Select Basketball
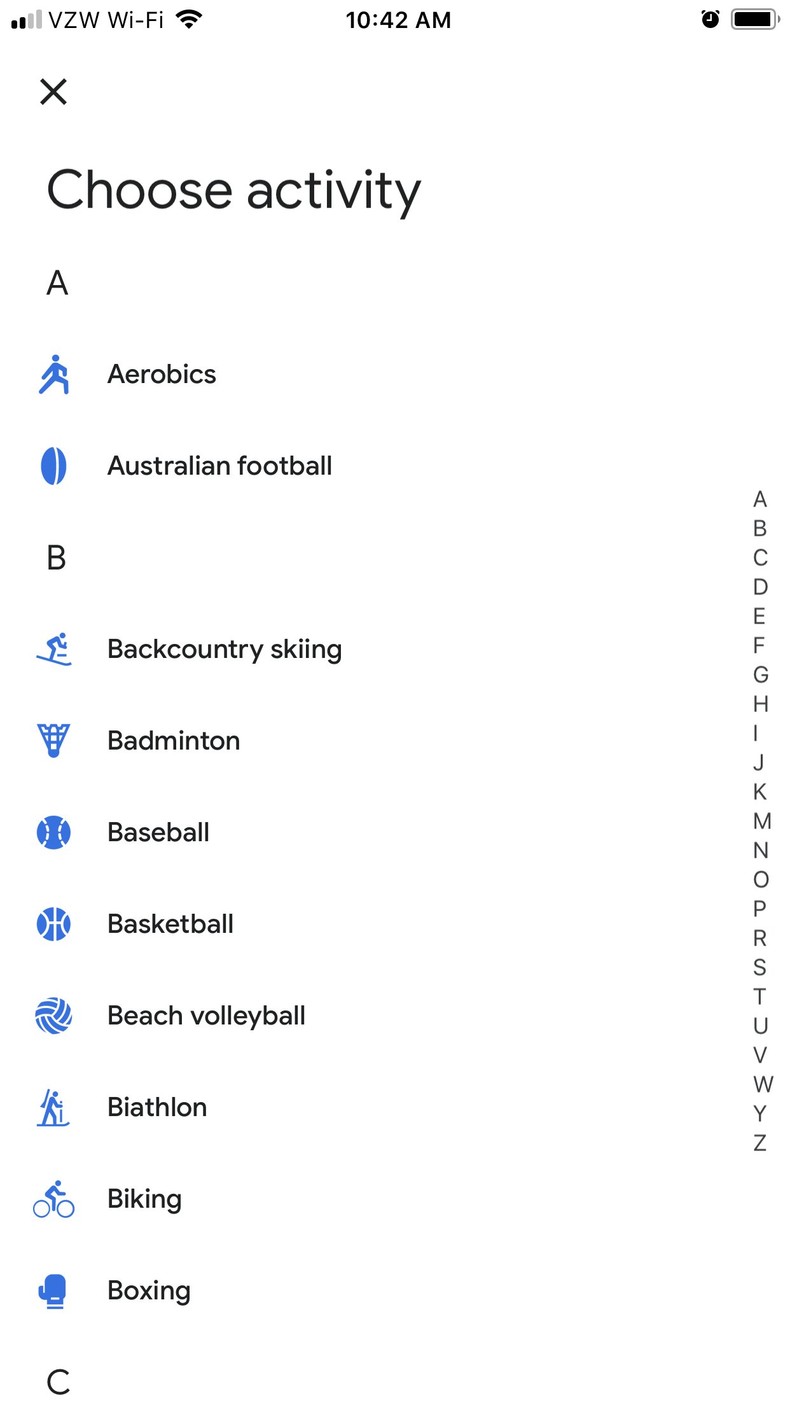 [x=170, y=924]
